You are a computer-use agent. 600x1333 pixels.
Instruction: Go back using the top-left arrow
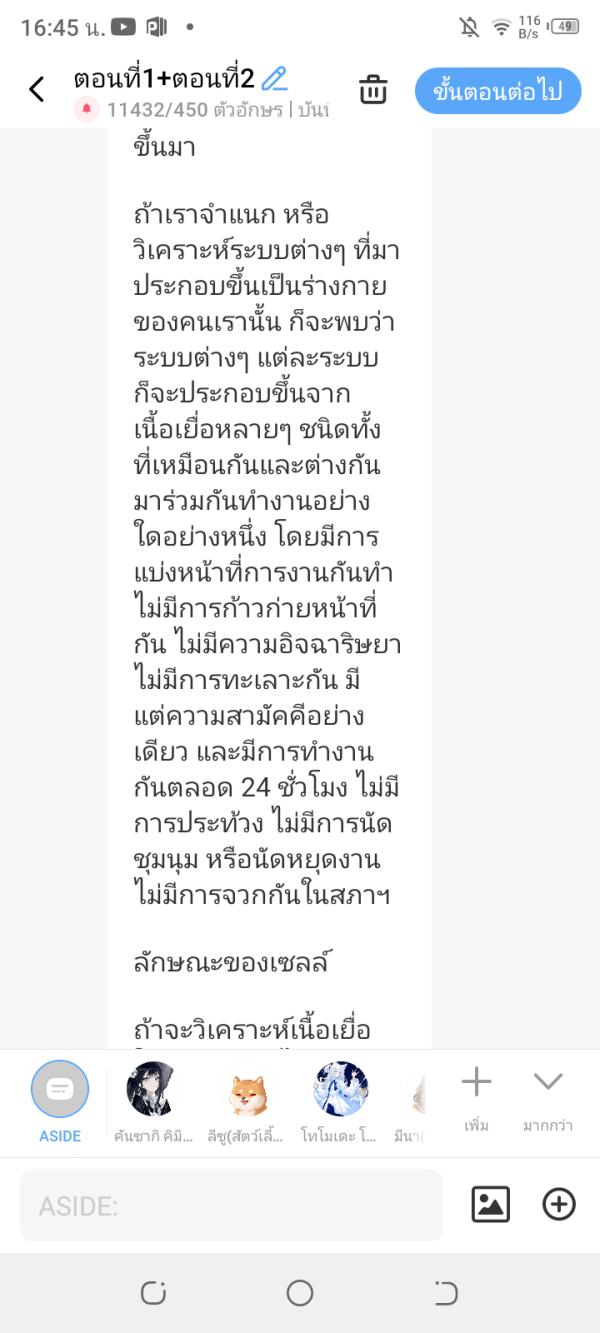(37, 90)
